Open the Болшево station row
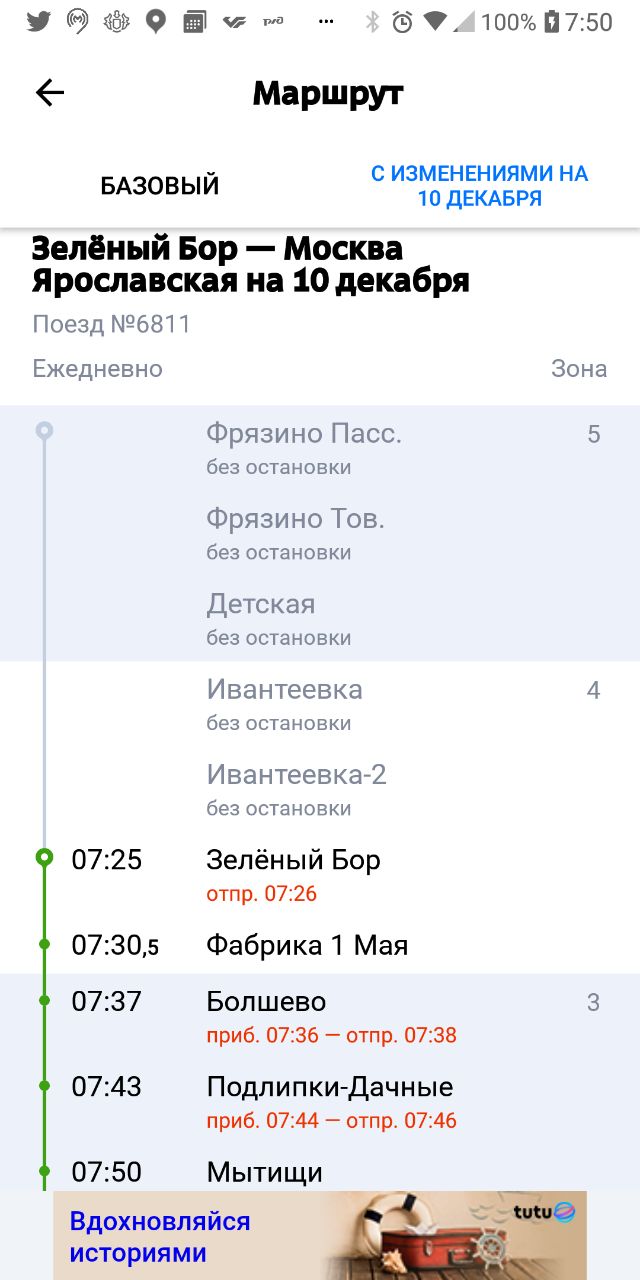Image resolution: width=640 pixels, height=1280 pixels. 320,1016
